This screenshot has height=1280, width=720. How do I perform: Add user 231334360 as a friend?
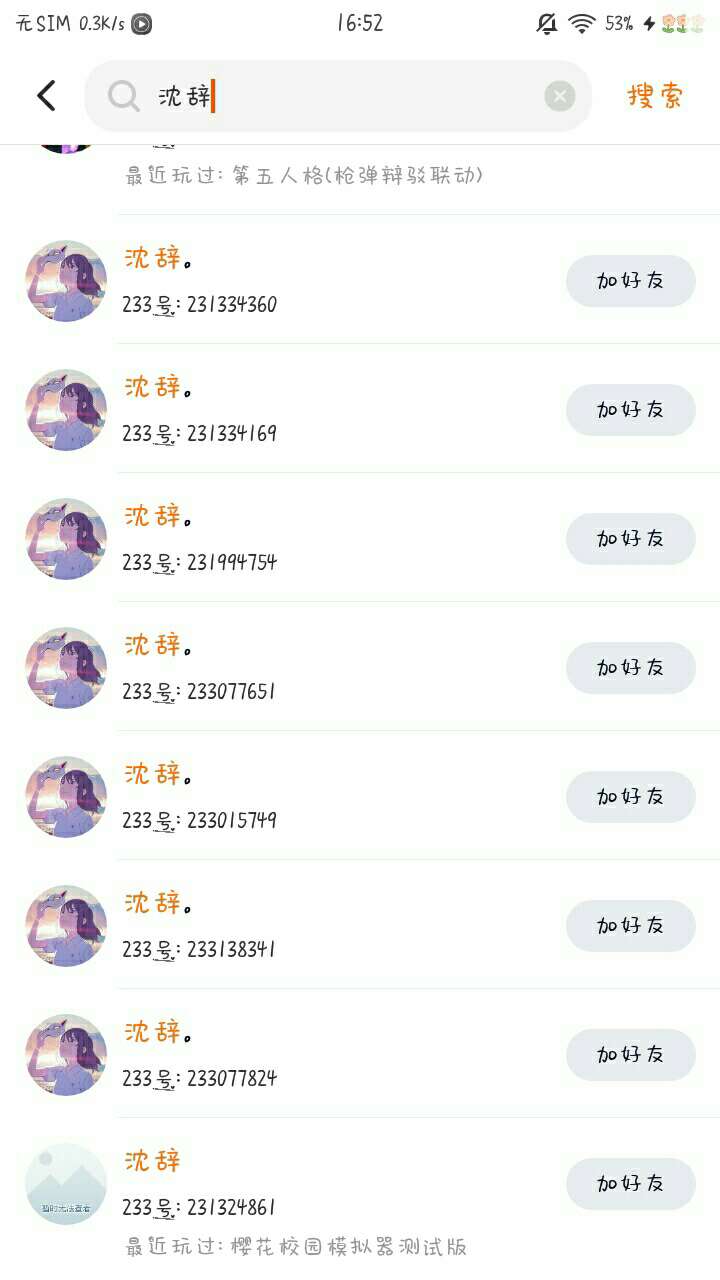click(x=630, y=281)
